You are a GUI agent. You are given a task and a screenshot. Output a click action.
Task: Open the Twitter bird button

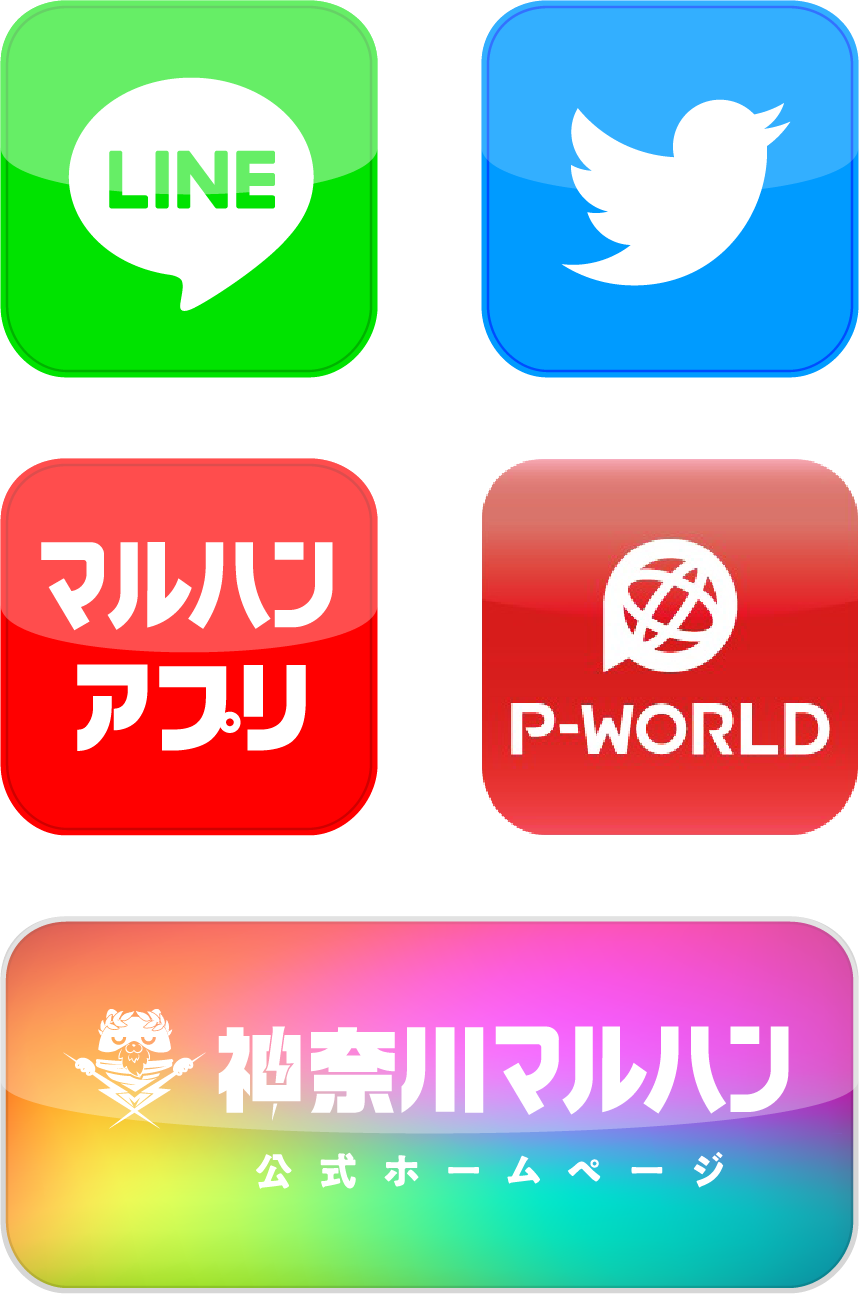coord(670,189)
